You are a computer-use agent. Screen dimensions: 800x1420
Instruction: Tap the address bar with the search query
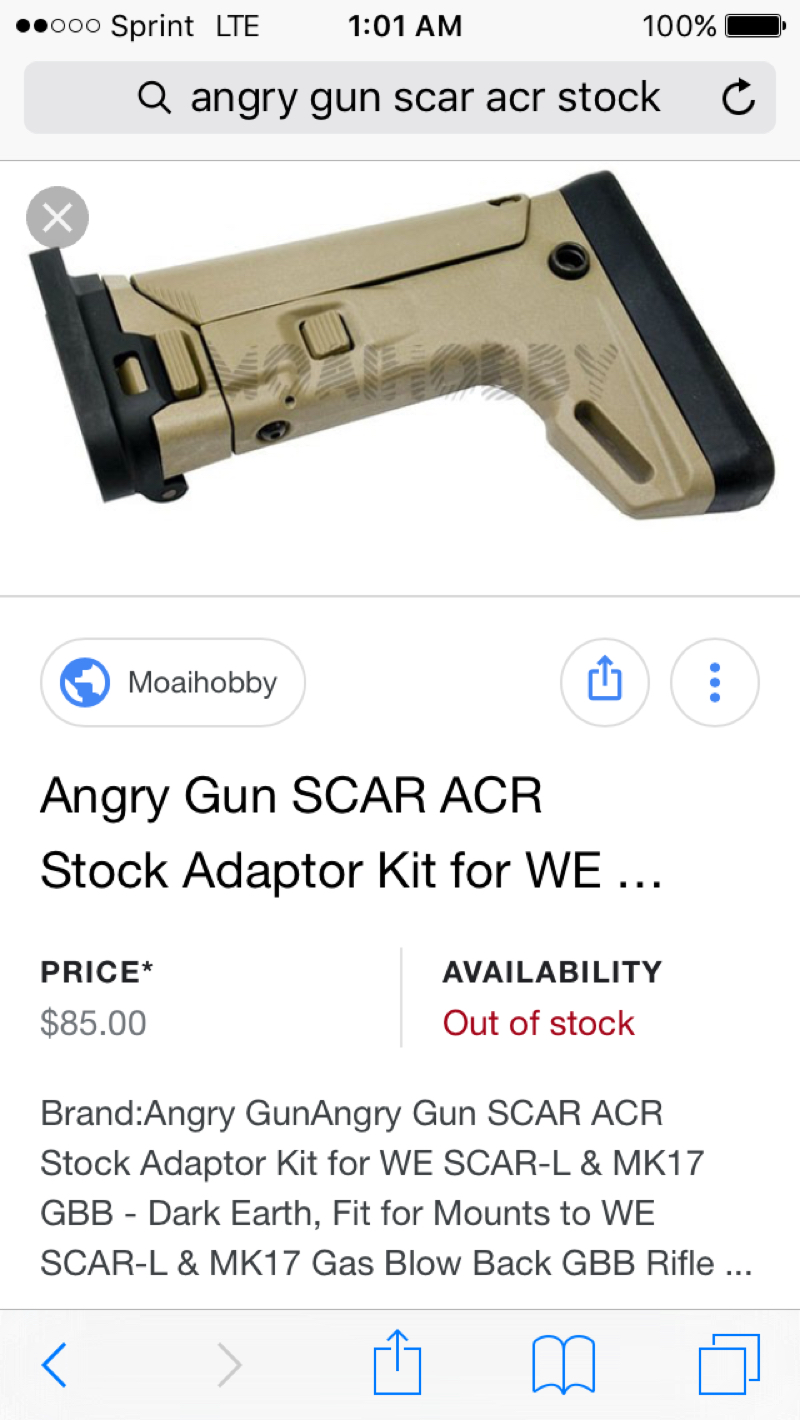[400, 98]
